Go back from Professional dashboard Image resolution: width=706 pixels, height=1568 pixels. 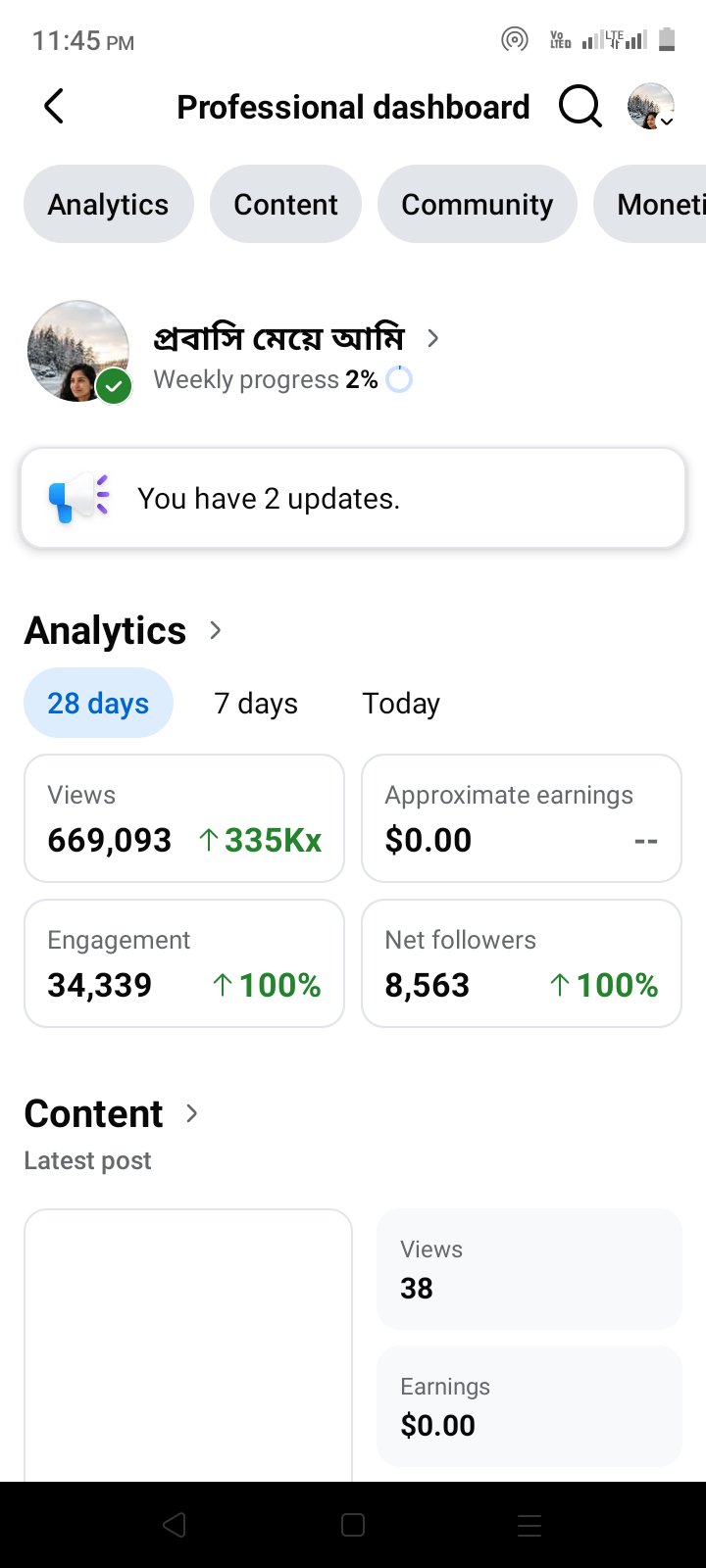point(54,107)
